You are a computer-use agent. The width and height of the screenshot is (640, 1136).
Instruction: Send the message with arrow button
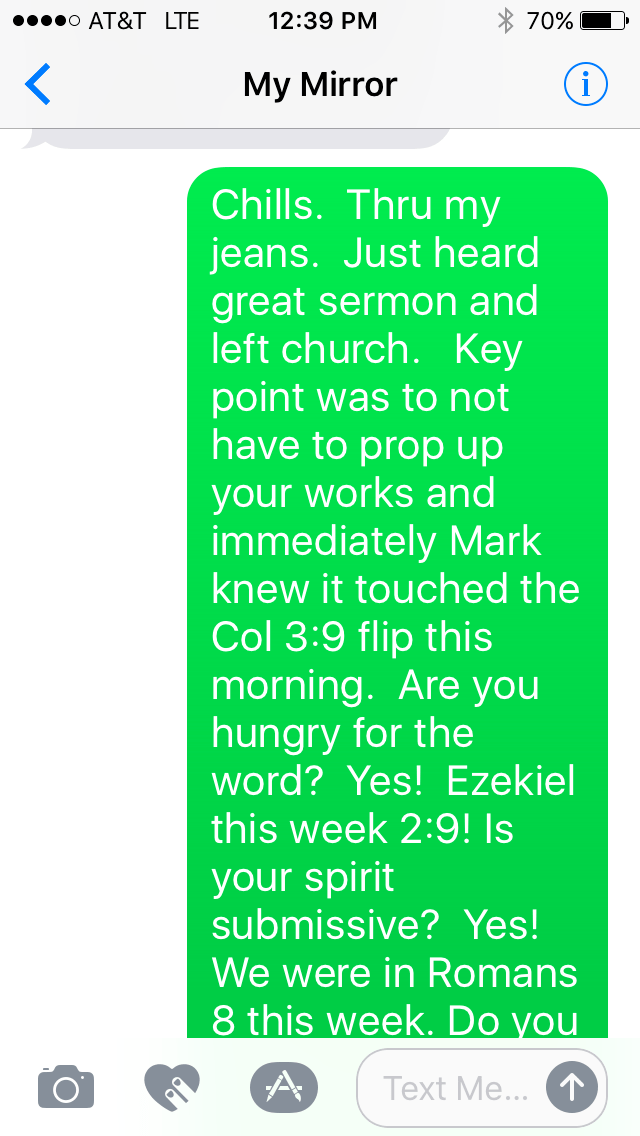coord(572,1087)
